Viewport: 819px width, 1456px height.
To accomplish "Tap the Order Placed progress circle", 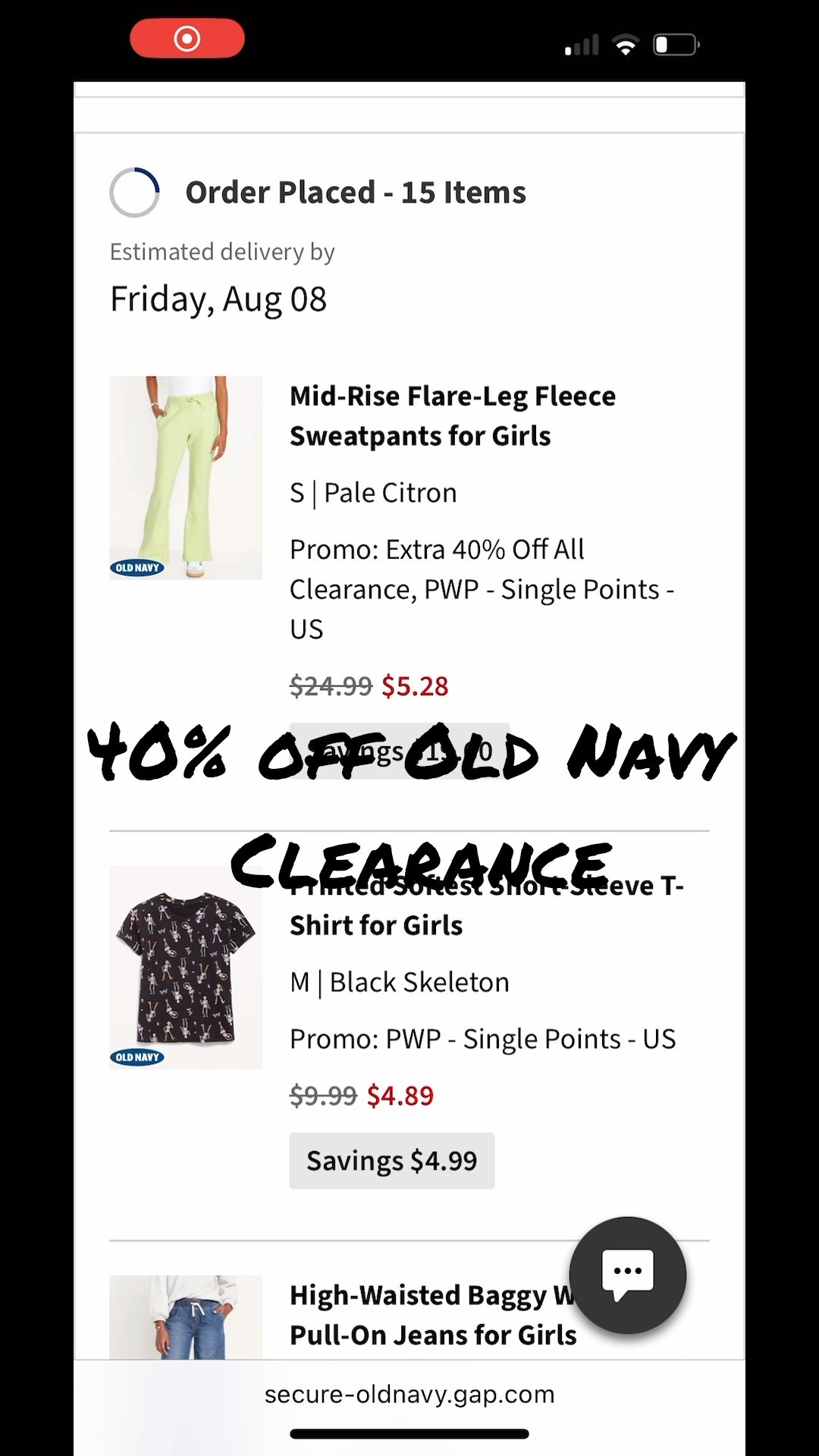I will coord(135,192).
